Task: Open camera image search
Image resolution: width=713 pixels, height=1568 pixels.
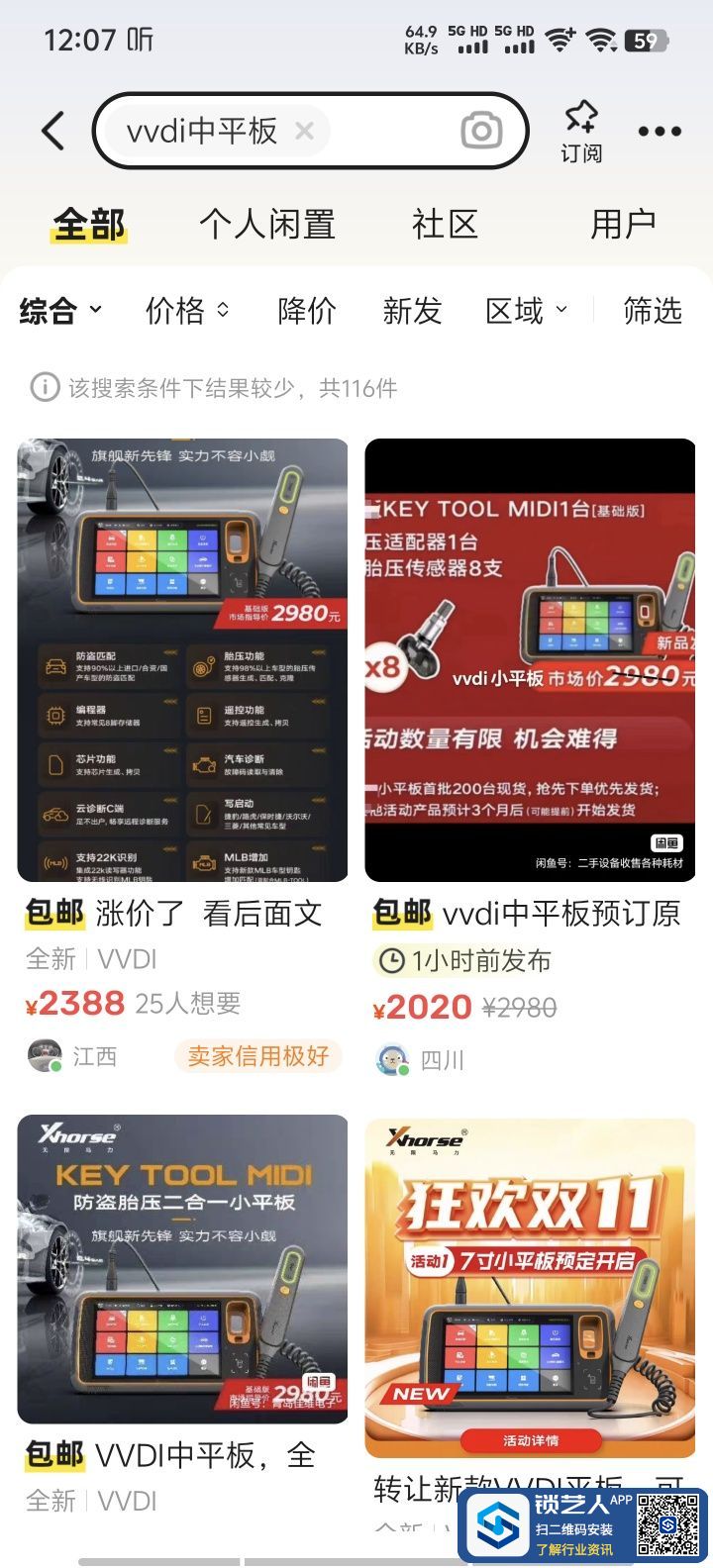Action: tap(481, 131)
